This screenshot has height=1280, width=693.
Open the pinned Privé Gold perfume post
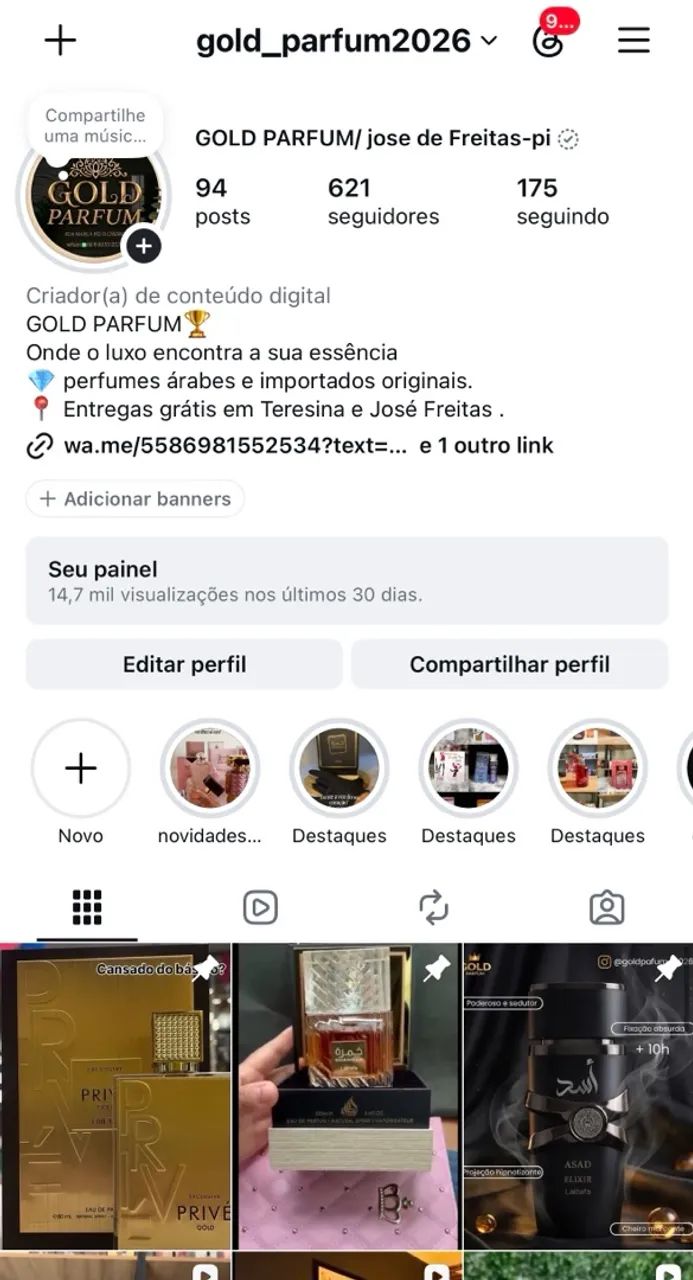115,1096
